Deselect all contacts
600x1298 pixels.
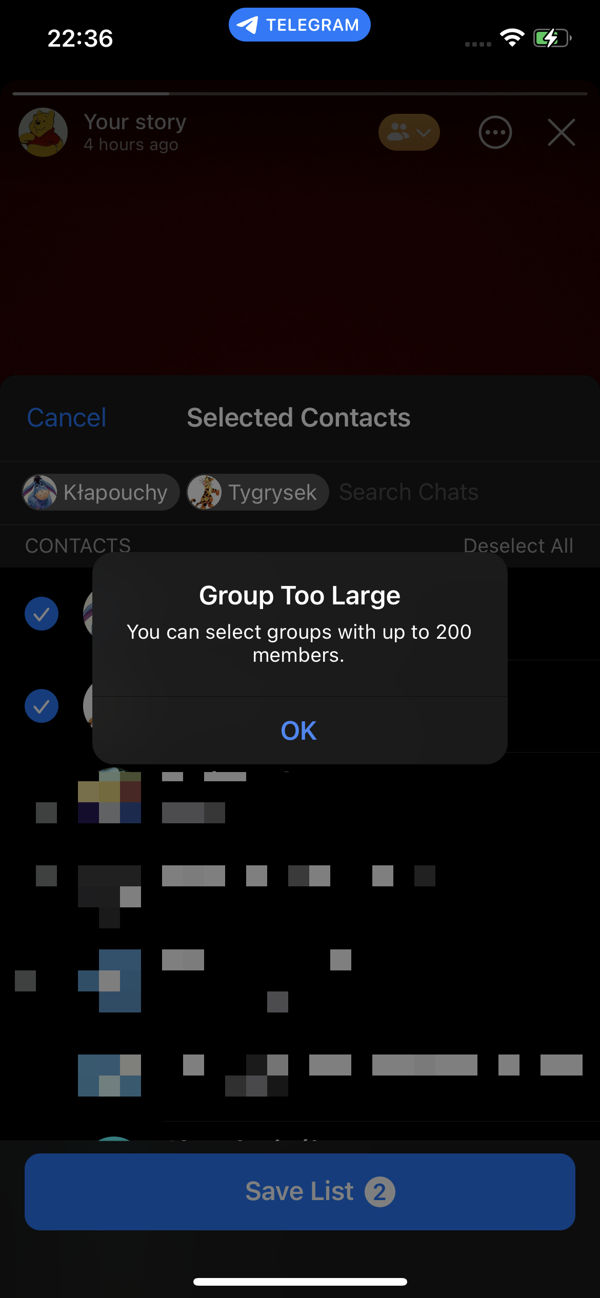click(x=518, y=546)
